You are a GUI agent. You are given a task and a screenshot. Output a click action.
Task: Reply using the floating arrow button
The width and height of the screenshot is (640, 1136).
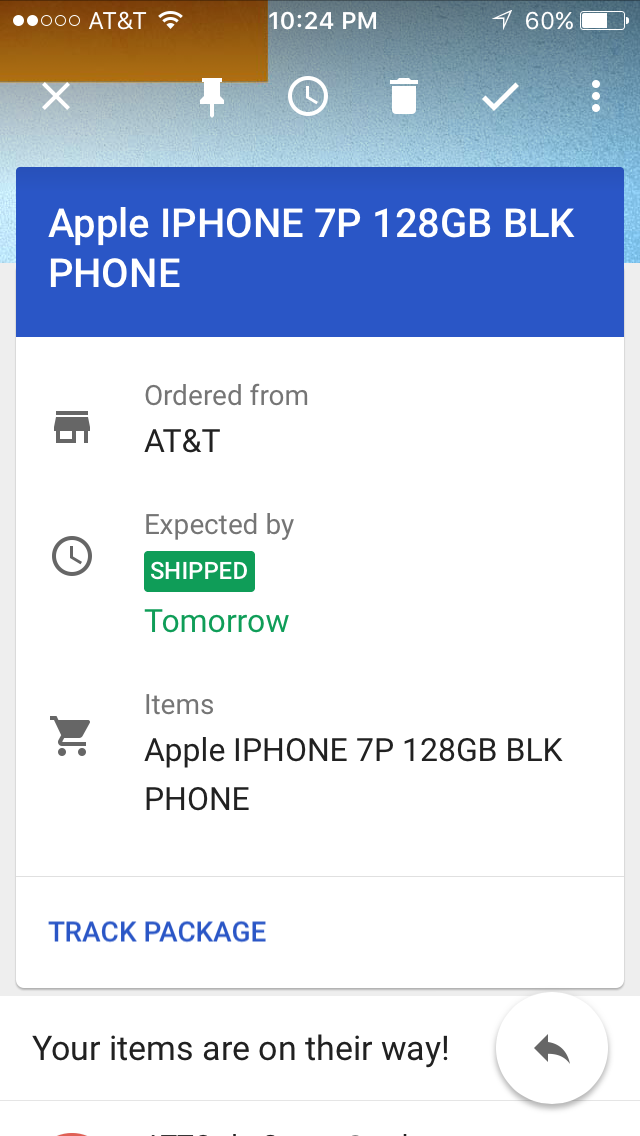point(552,1048)
